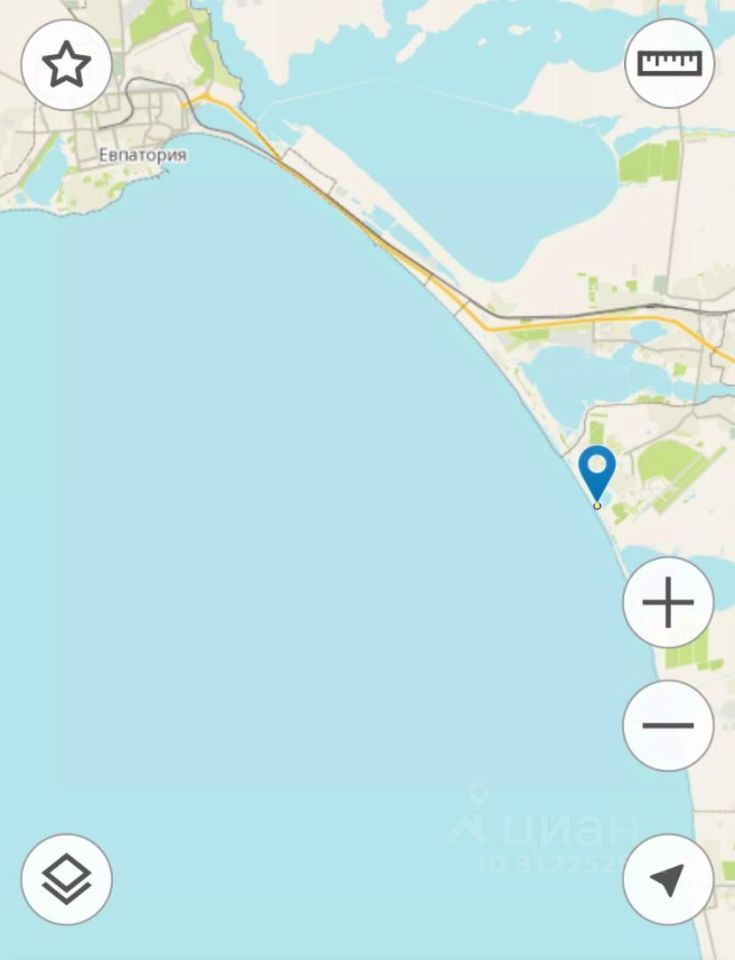Activate the ruler distance measuring tool
Viewport: 735px width, 960px height.
point(669,64)
